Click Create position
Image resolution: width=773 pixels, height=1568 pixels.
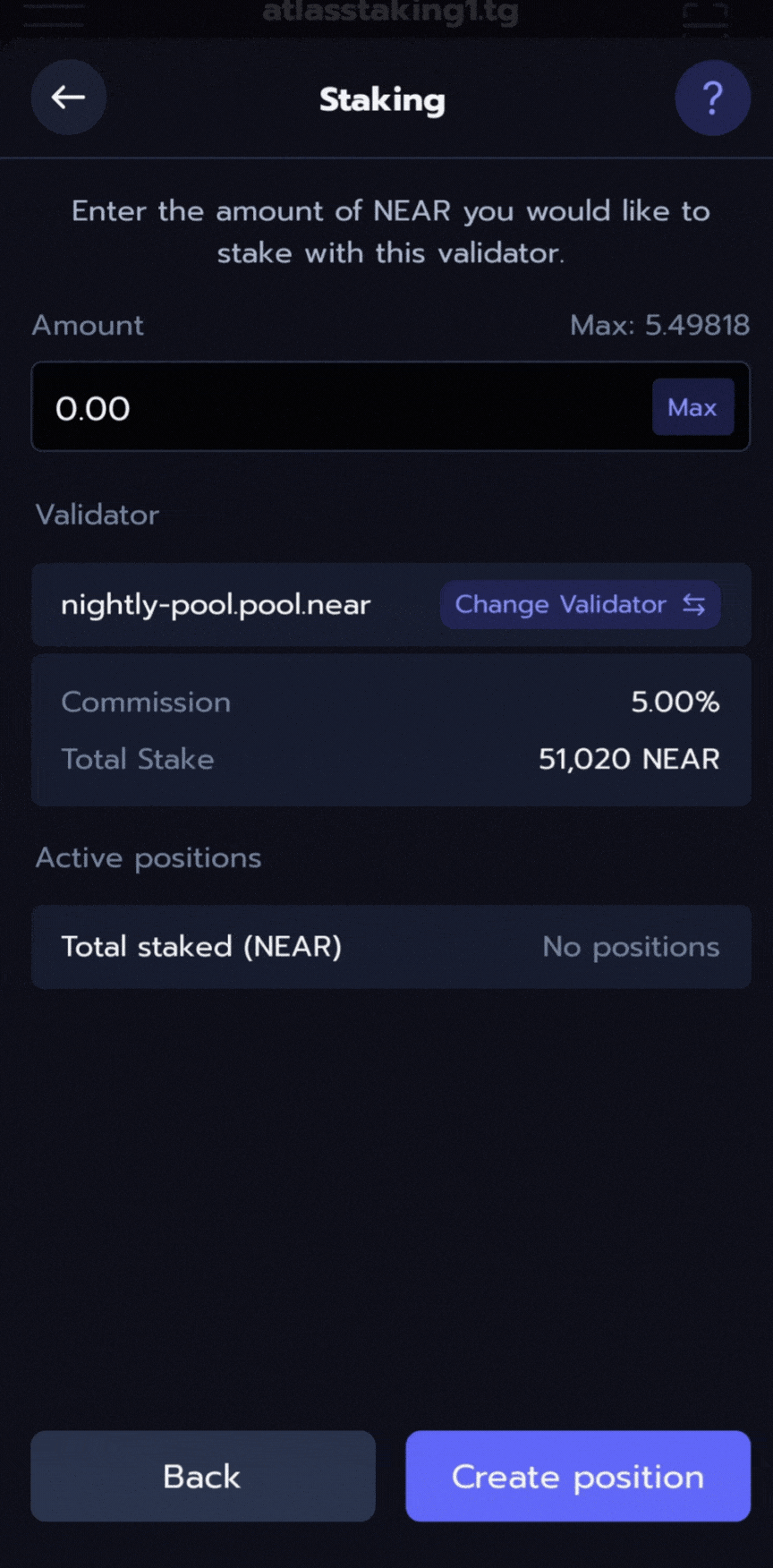[577, 1477]
